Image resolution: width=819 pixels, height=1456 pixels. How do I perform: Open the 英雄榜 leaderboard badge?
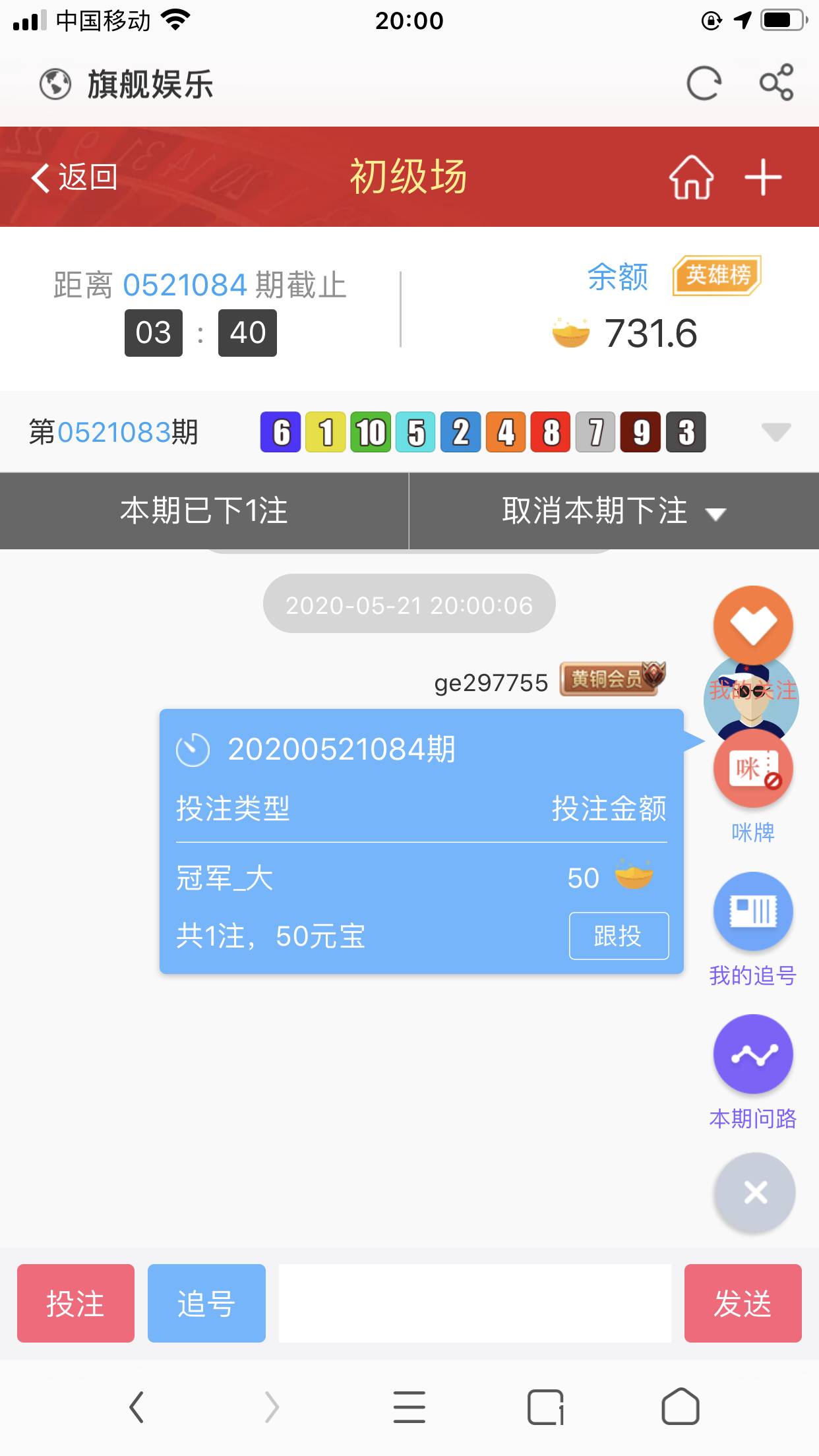tap(717, 275)
